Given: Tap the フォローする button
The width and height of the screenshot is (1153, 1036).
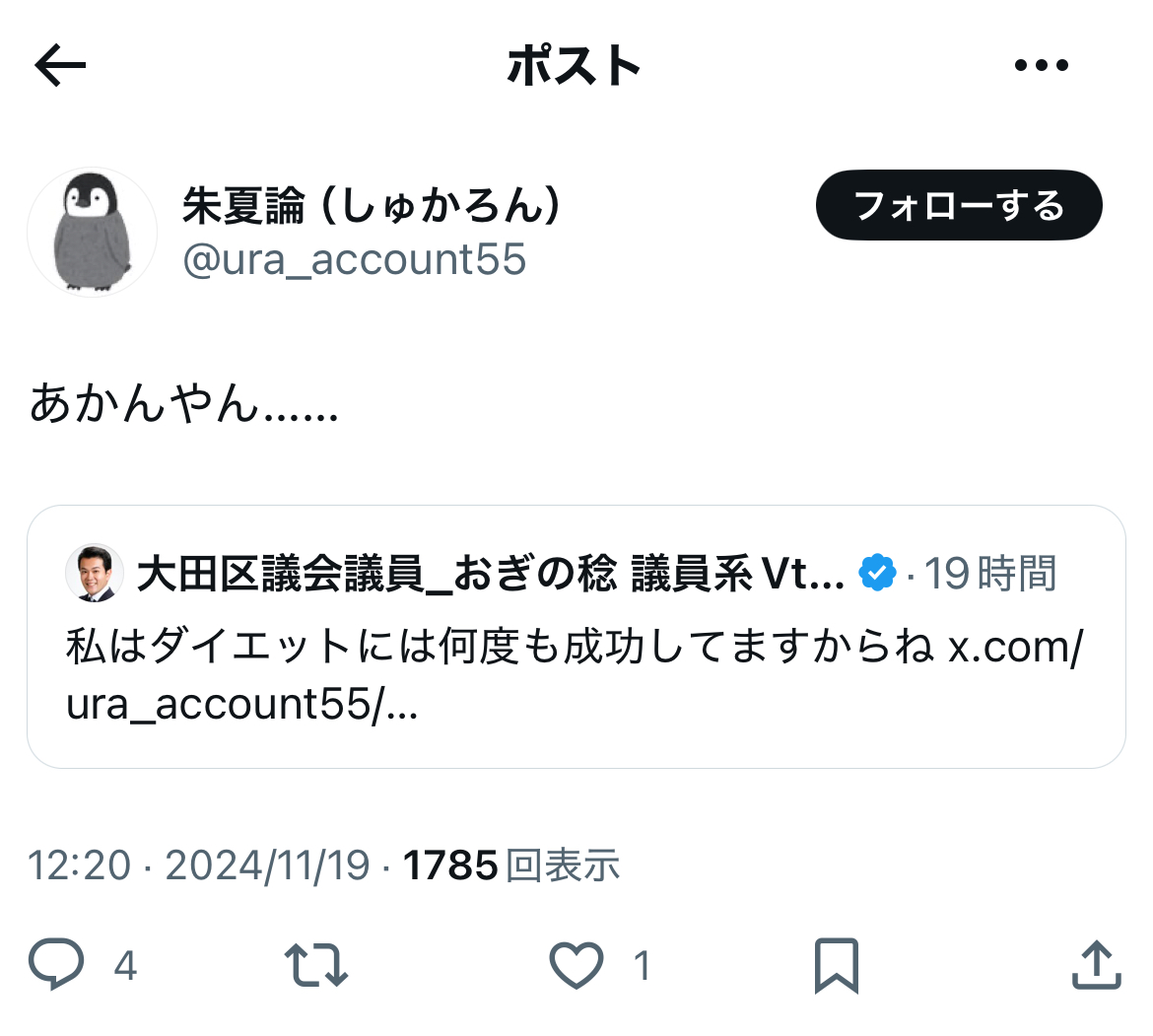Looking at the screenshot, I should coord(959,205).
